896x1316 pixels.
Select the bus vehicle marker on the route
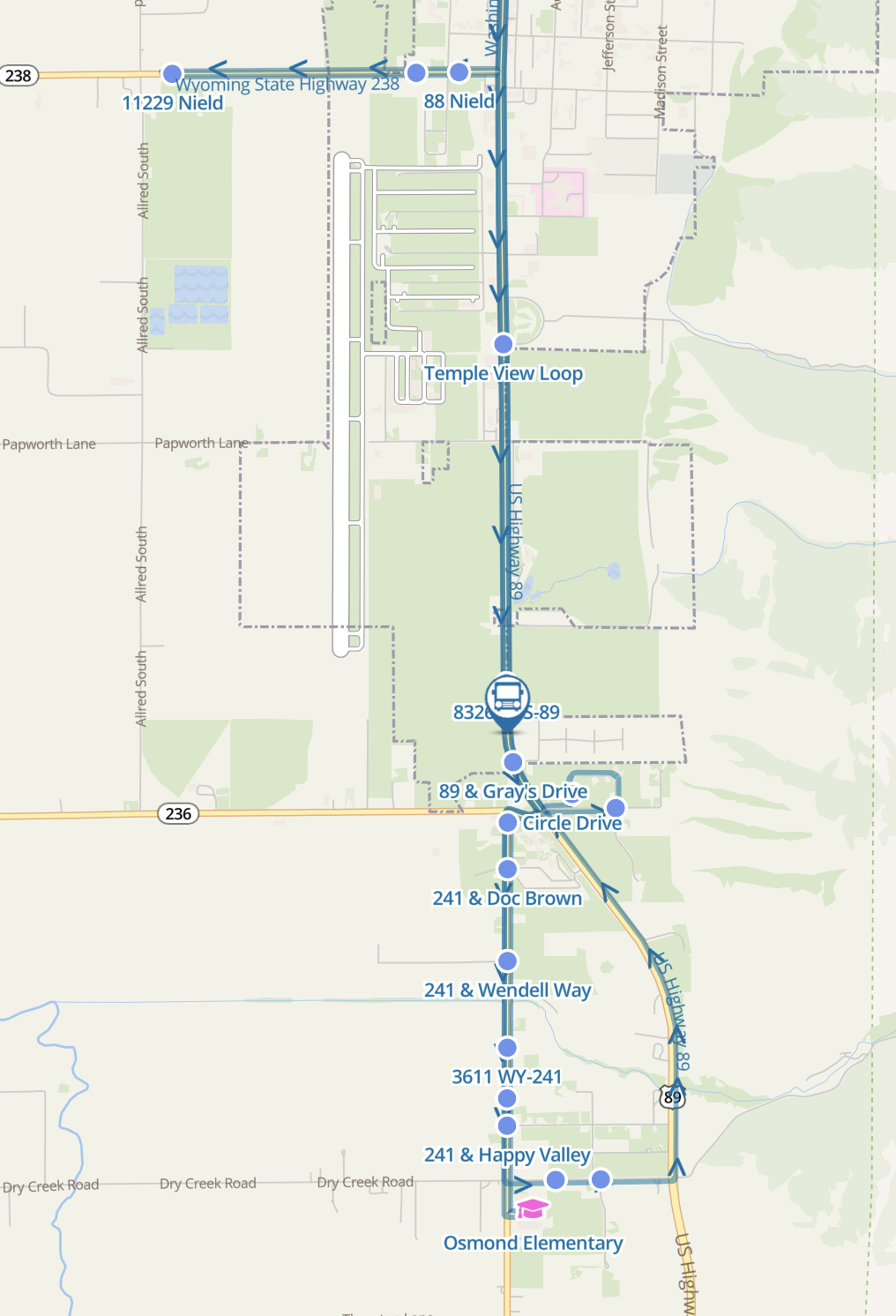tap(507, 697)
